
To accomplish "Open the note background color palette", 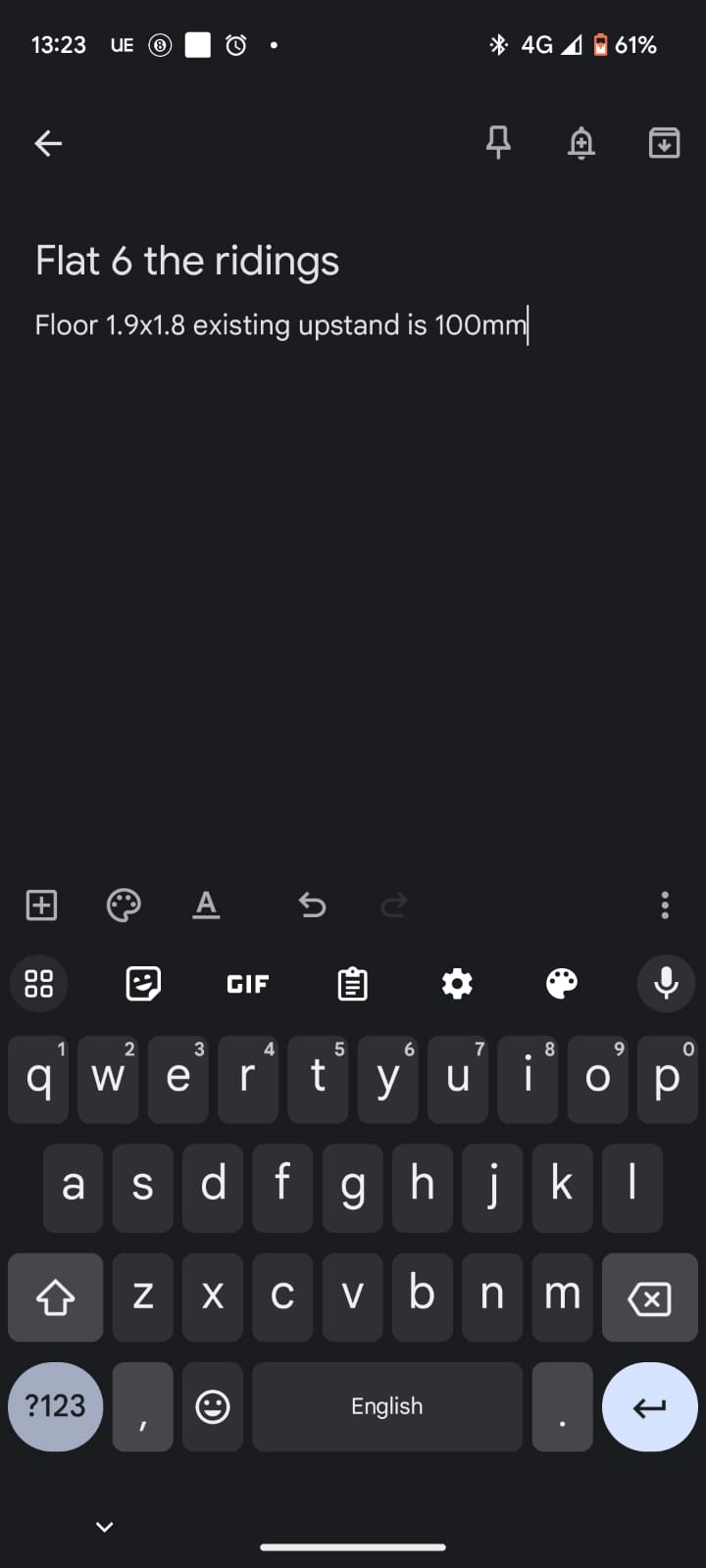I will pyautogui.click(x=124, y=905).
